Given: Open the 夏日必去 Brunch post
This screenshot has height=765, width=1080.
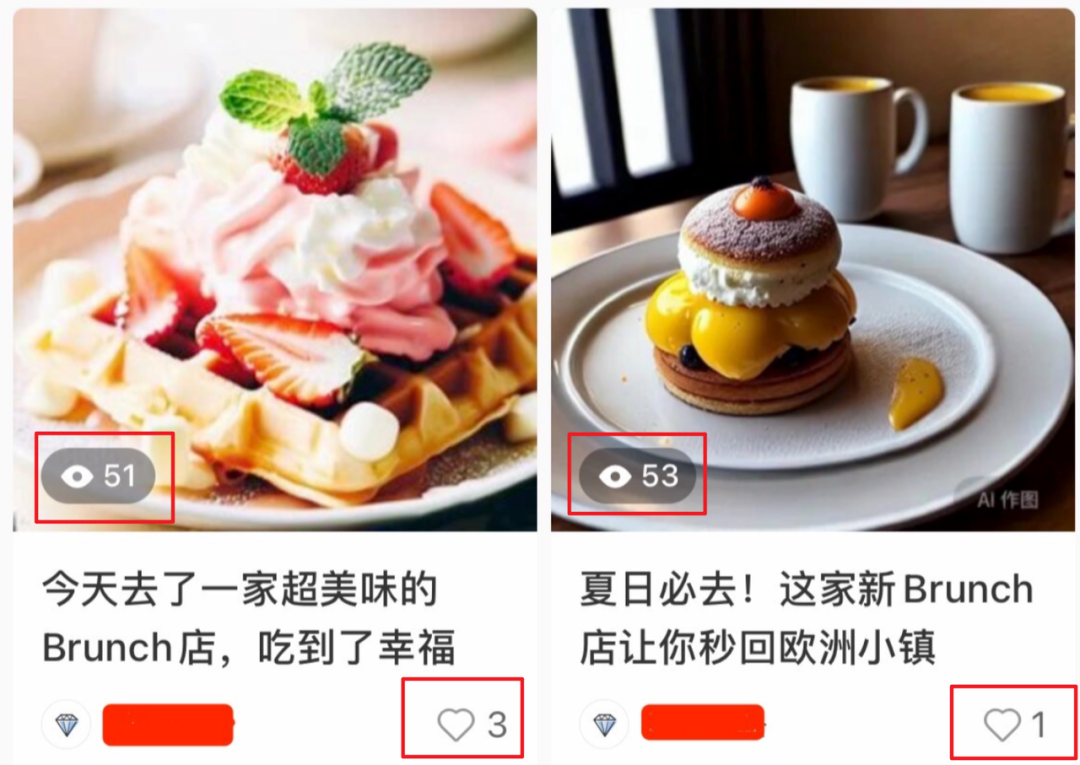Looking at the screenshot, I should coord(812,270).
